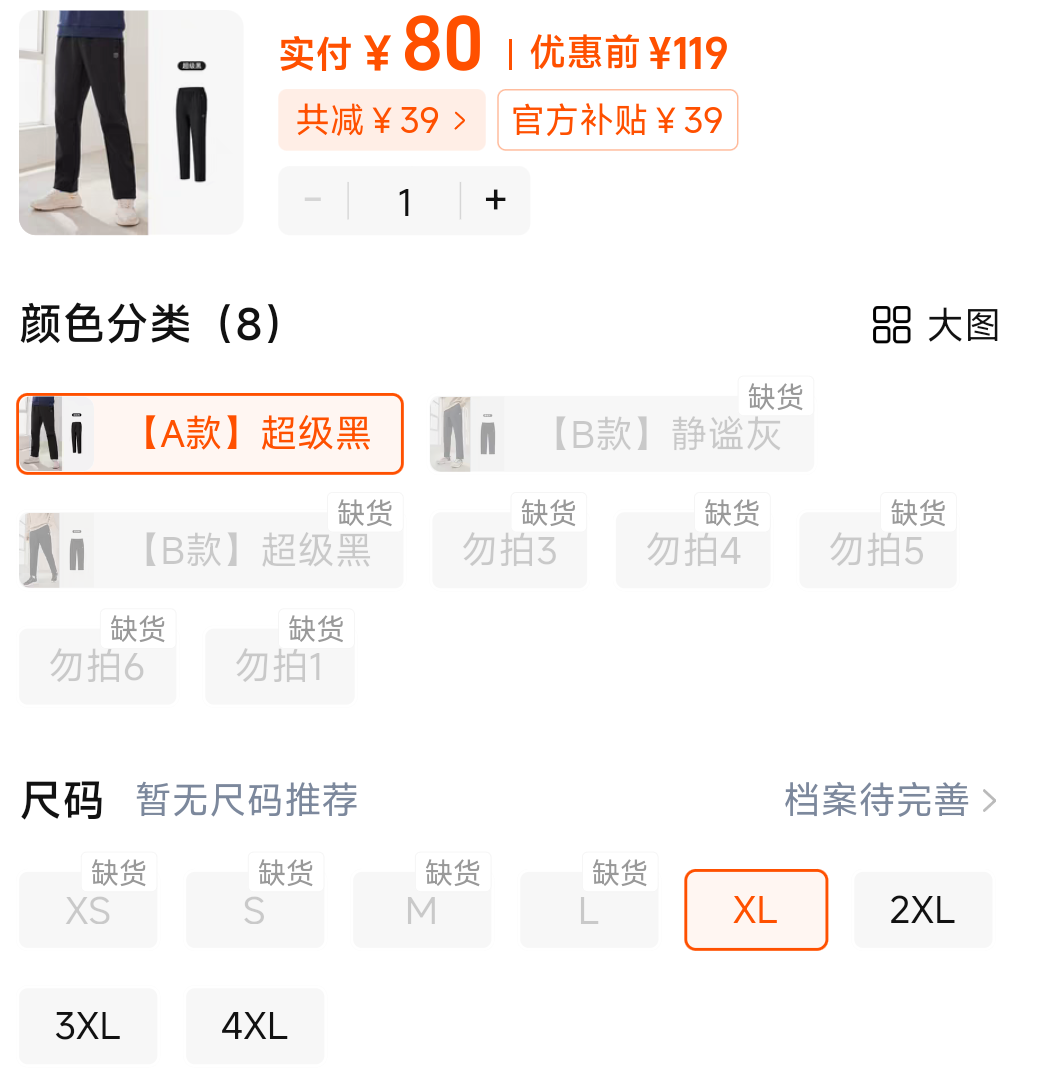Viewport: 1052px width, 1083px height.
Task: Open the 共减¥39 discount details
Action: pos(381,121)
